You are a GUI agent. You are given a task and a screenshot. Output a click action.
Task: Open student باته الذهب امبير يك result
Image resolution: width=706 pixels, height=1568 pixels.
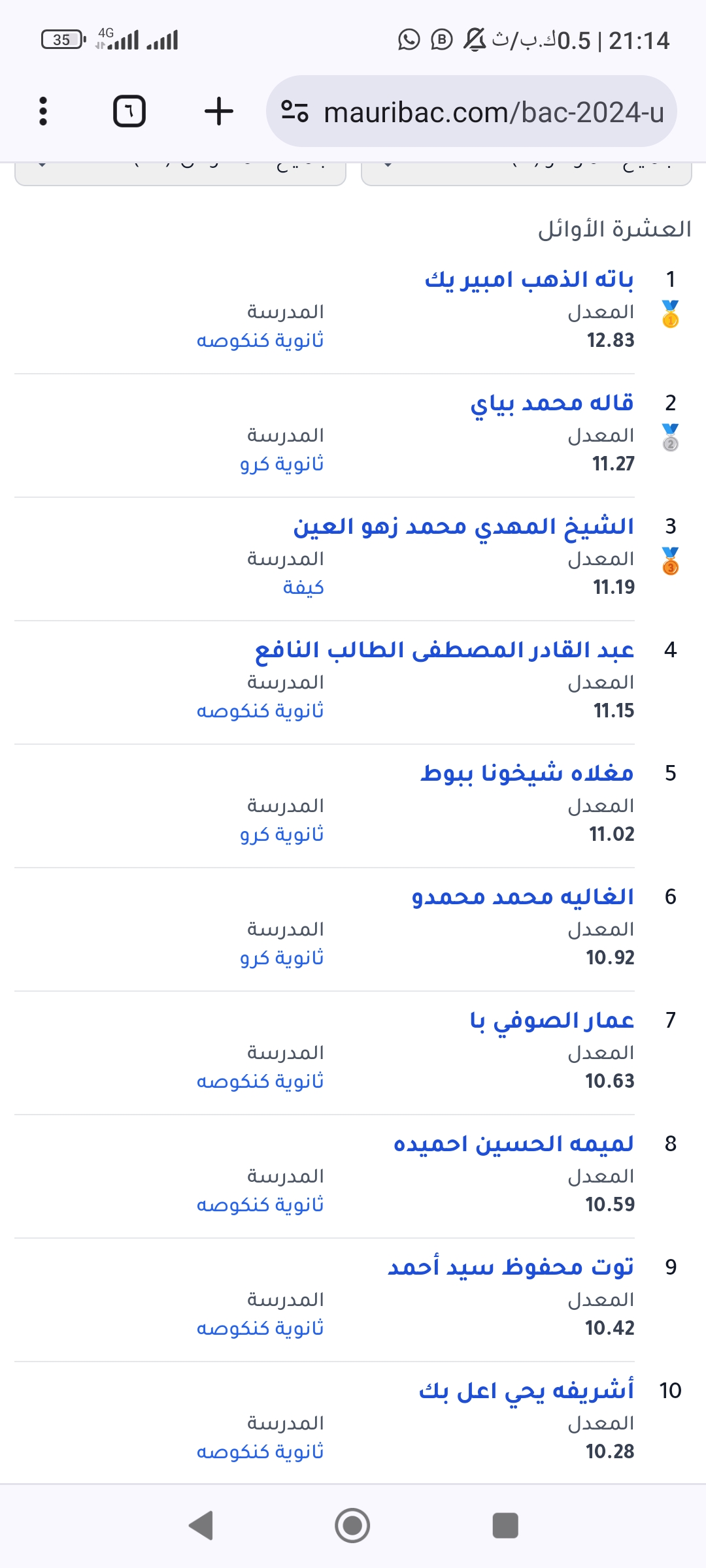click(x=529, y=280)
